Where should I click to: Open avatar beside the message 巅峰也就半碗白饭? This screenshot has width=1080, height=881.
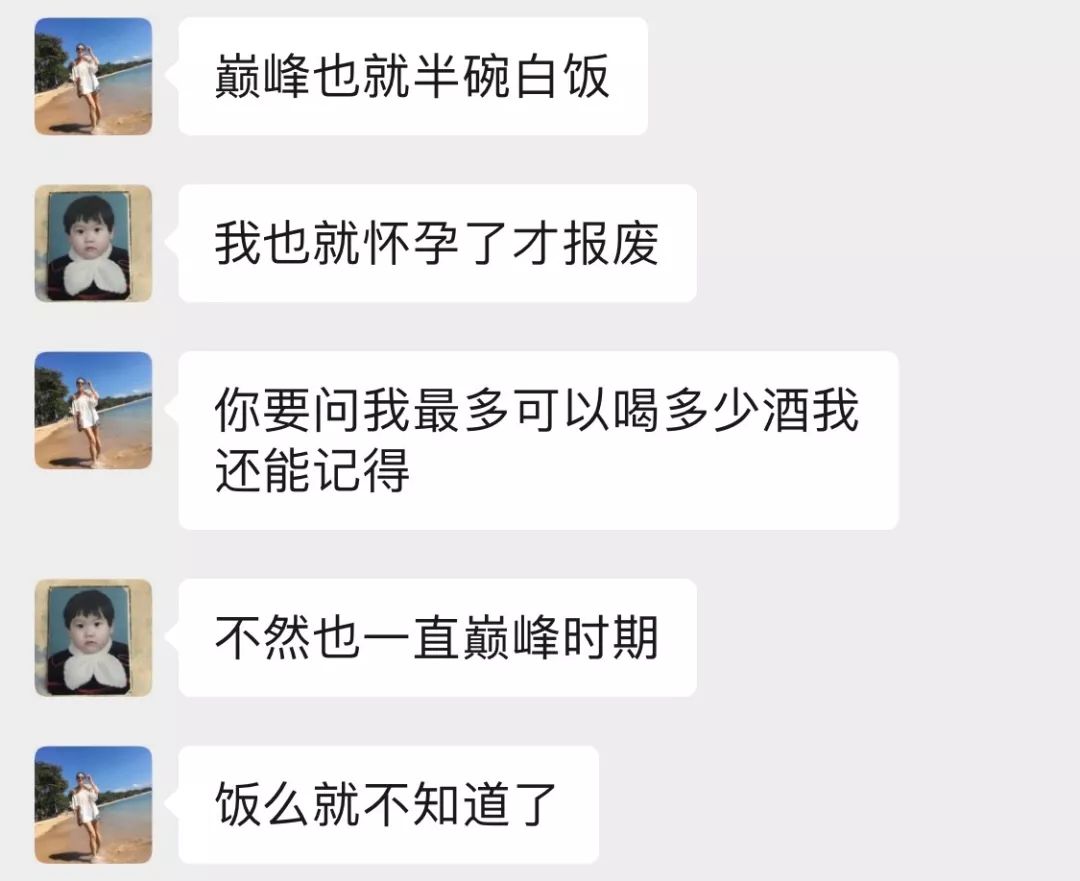click(x=93, y=76)
